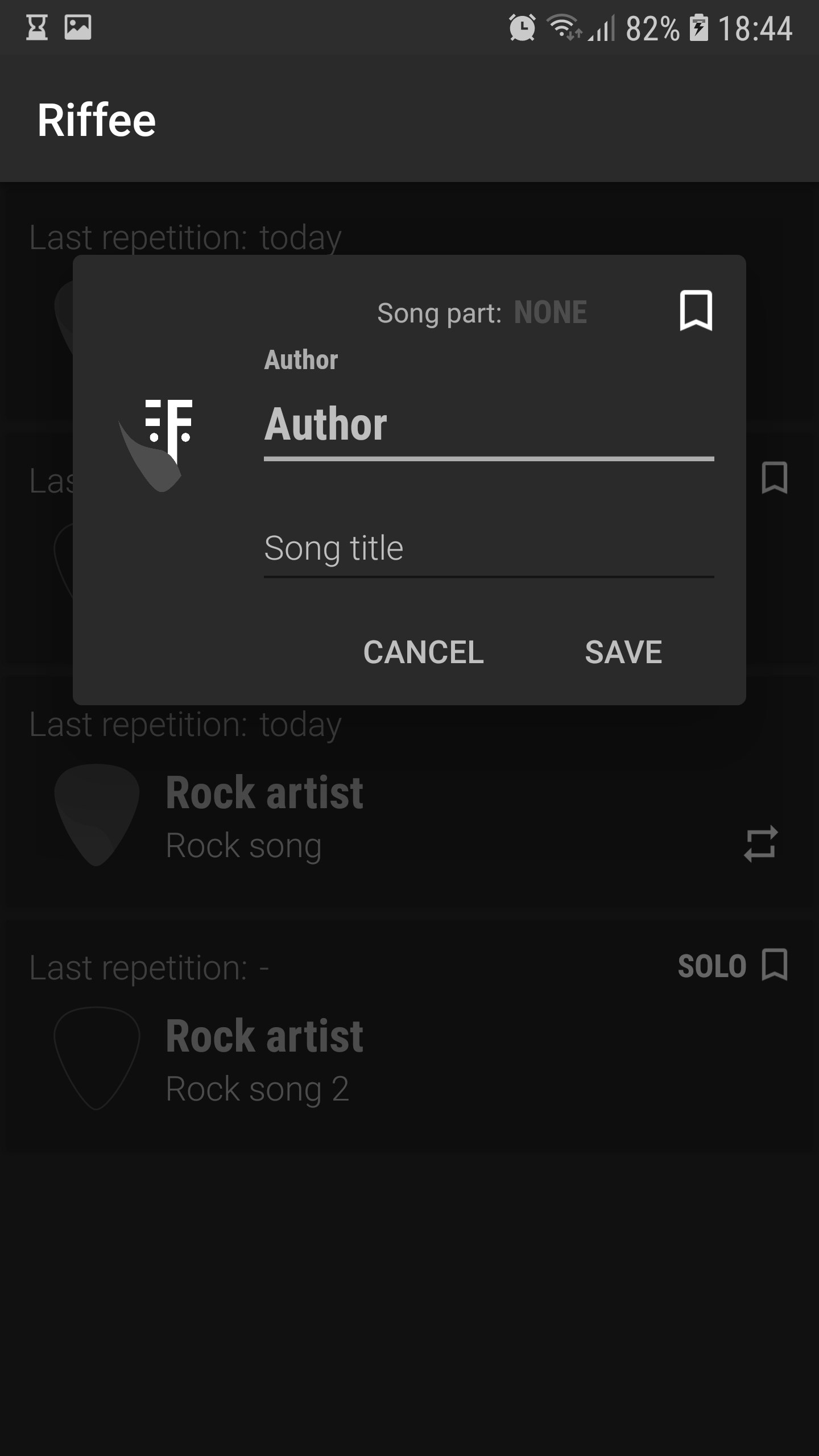Change the Song part value NONE
The width and height of the screenshot is (819, 1456).
click(x=550, y=312)
